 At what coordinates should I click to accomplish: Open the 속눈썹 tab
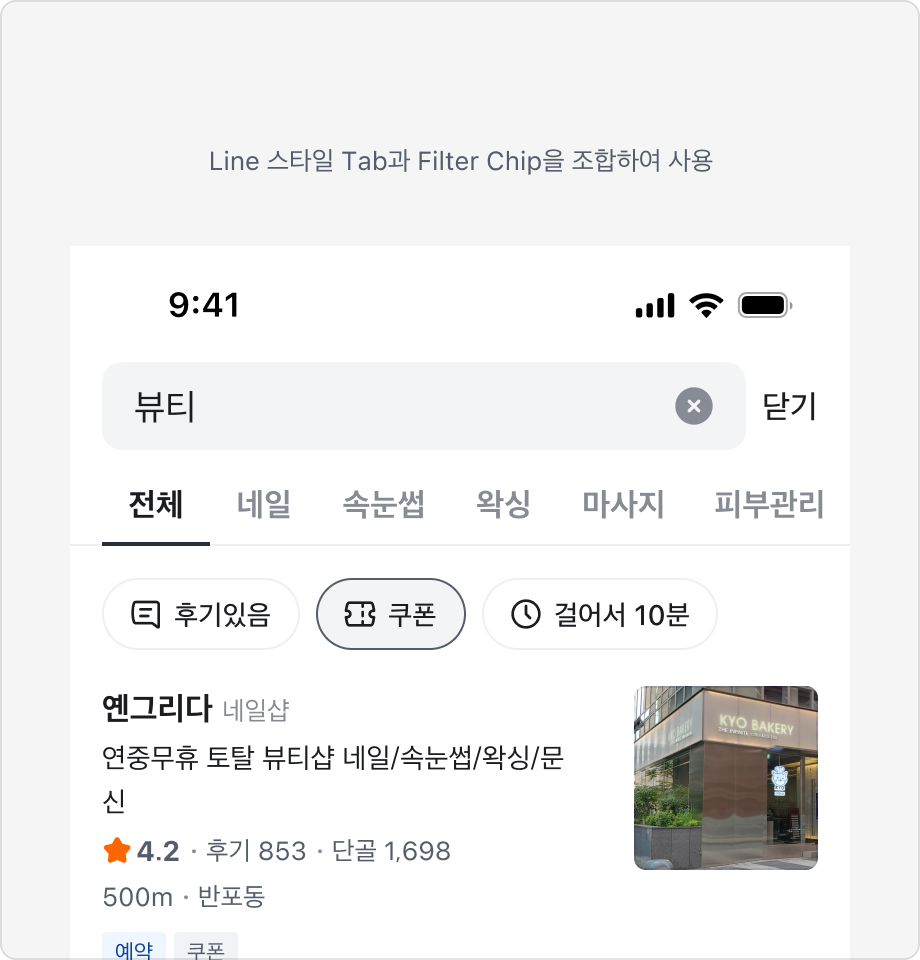pyautogui.click(x=383, y=506)
